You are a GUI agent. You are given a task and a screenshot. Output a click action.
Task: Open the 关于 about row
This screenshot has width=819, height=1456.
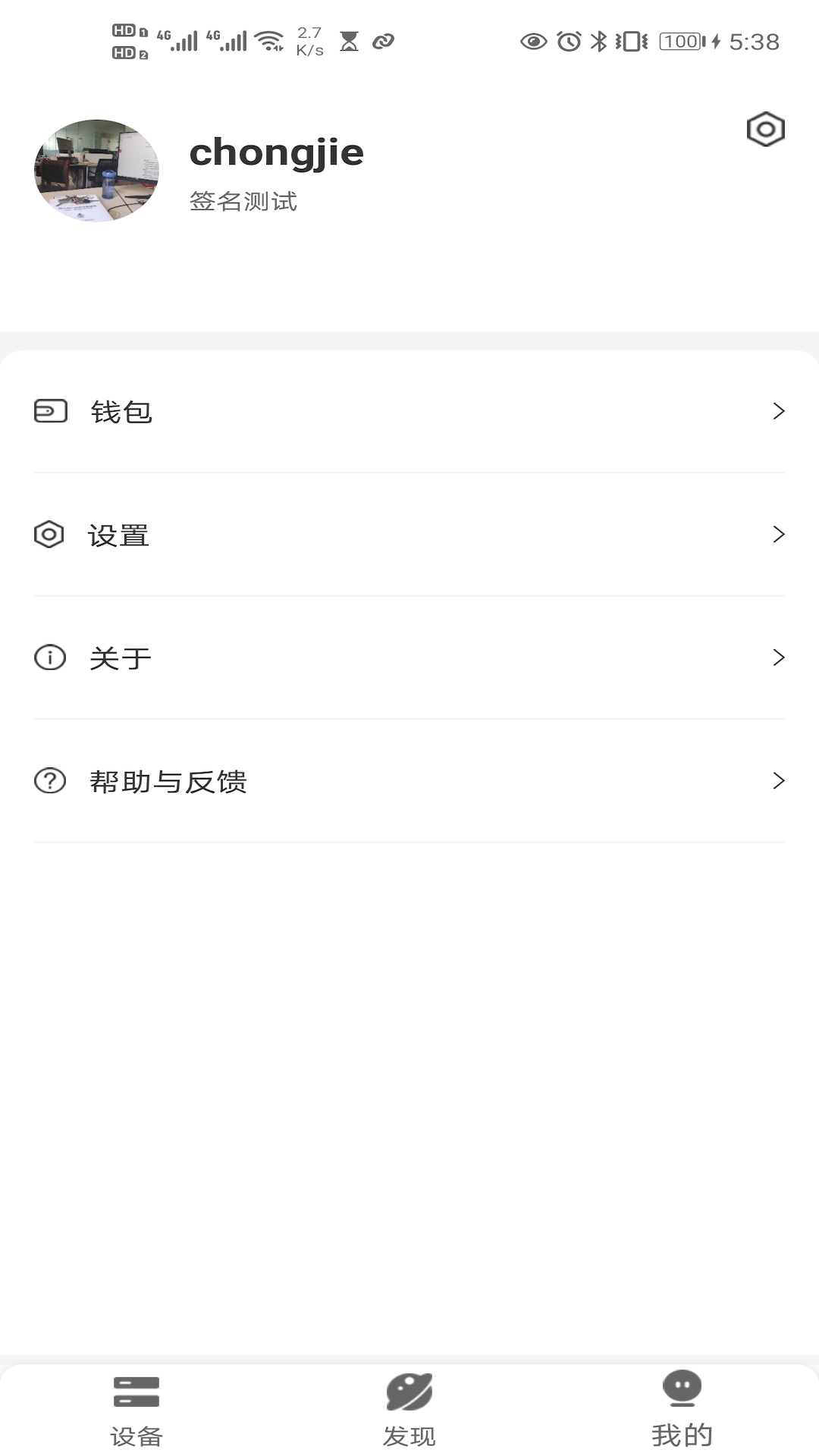click(409, 658)
